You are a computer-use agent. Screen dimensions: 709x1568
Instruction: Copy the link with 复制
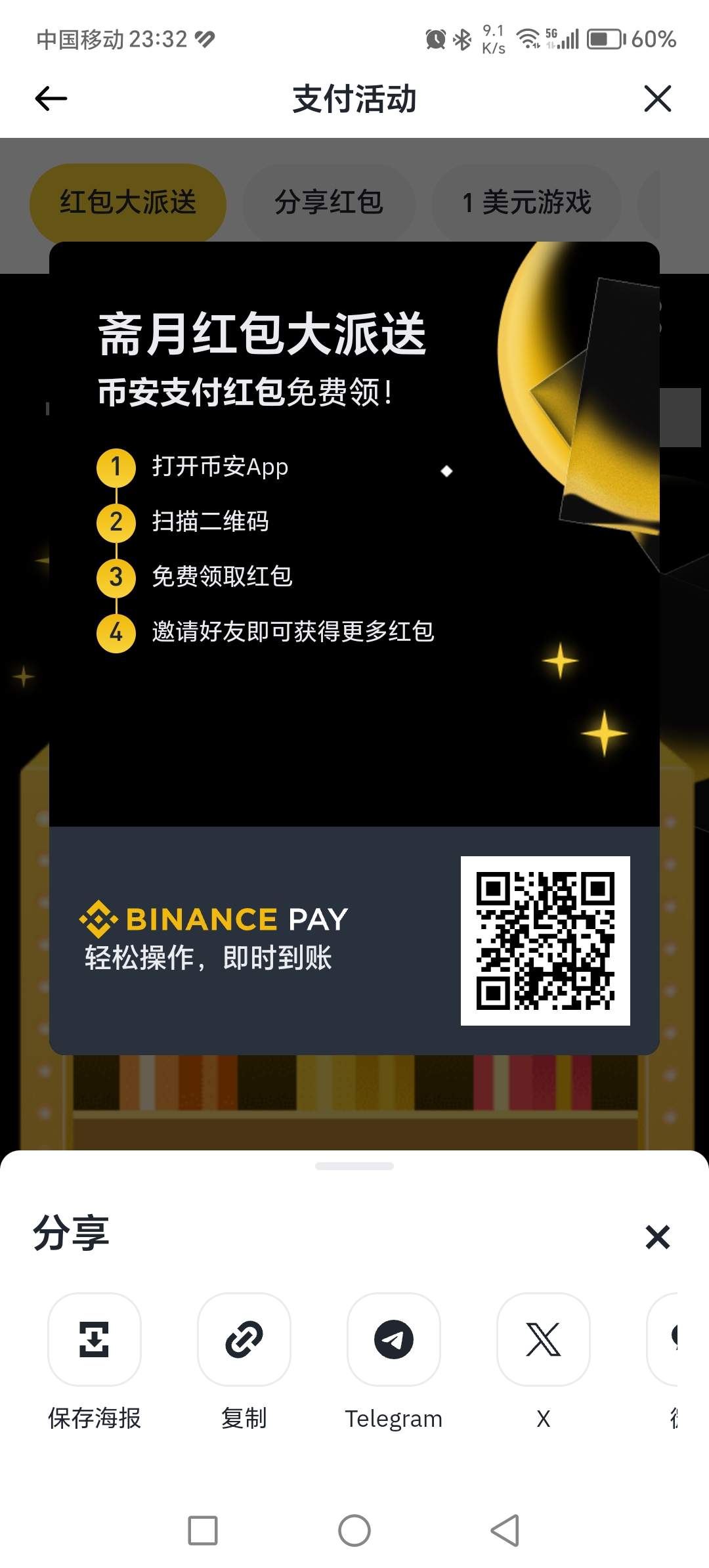pos(244,1339)
